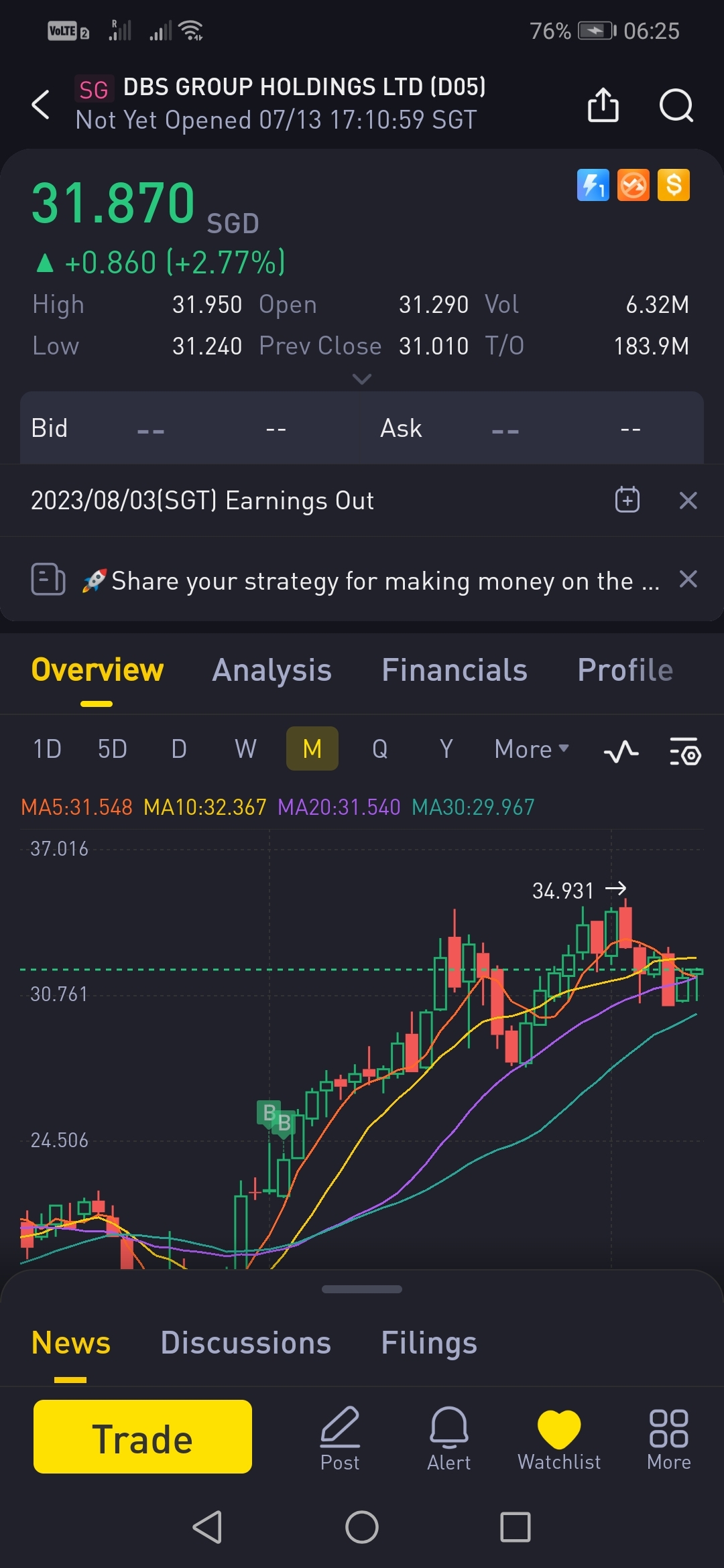Switch chart to Q quarterly interval
Image resolution: width=724 pixels, height=1568 pixels.
[x=379, y=749]
